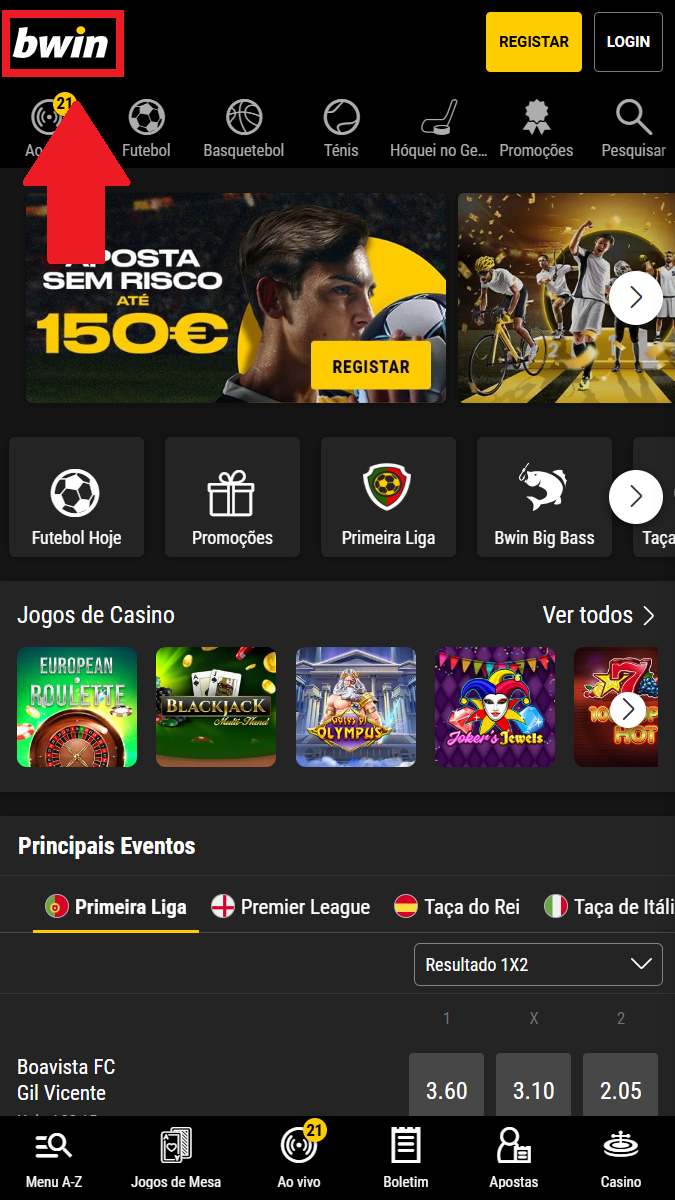The width and height of the screenshot is (675, 1200).
Task: Open Pesquisar search icon
Action: point(633,128)
